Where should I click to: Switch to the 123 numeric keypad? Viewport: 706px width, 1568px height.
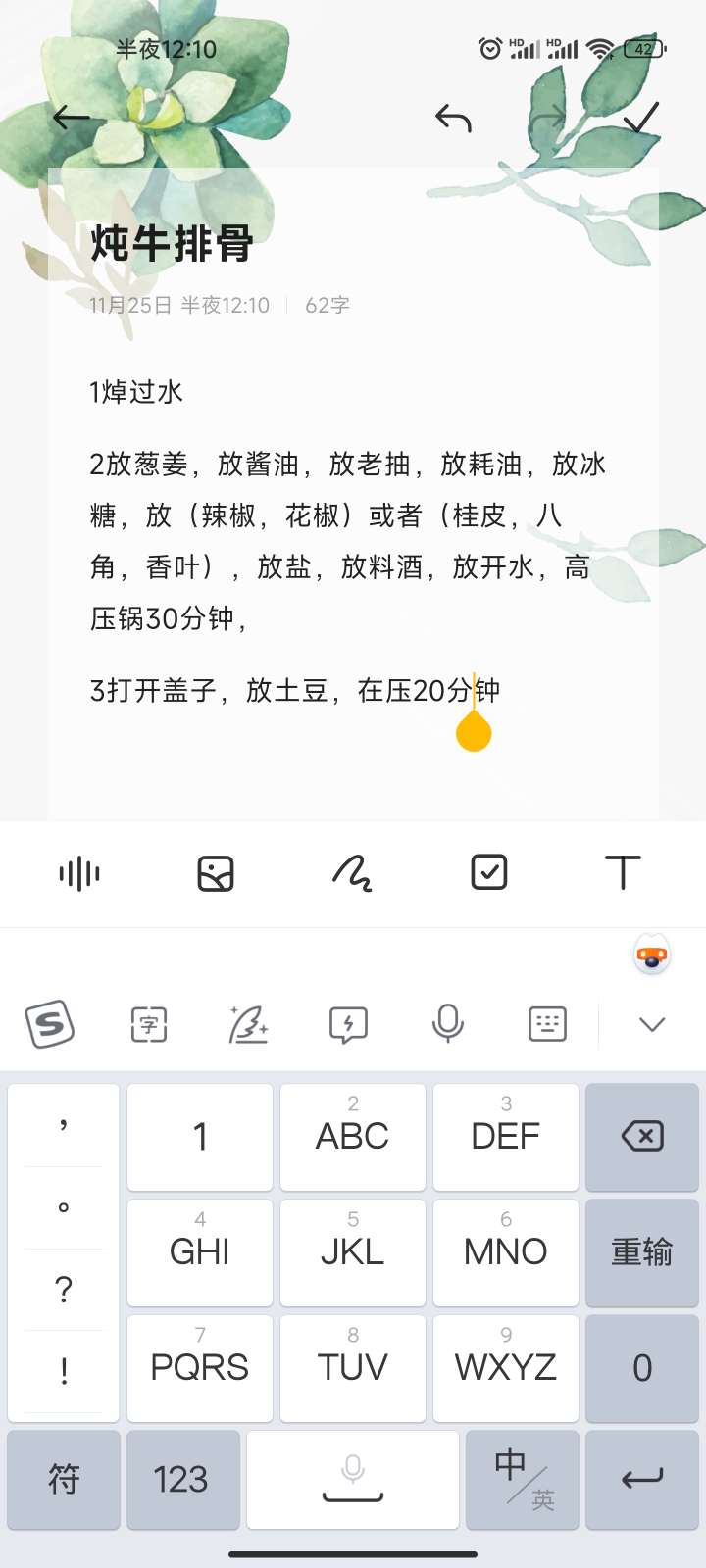[183, 1479]
